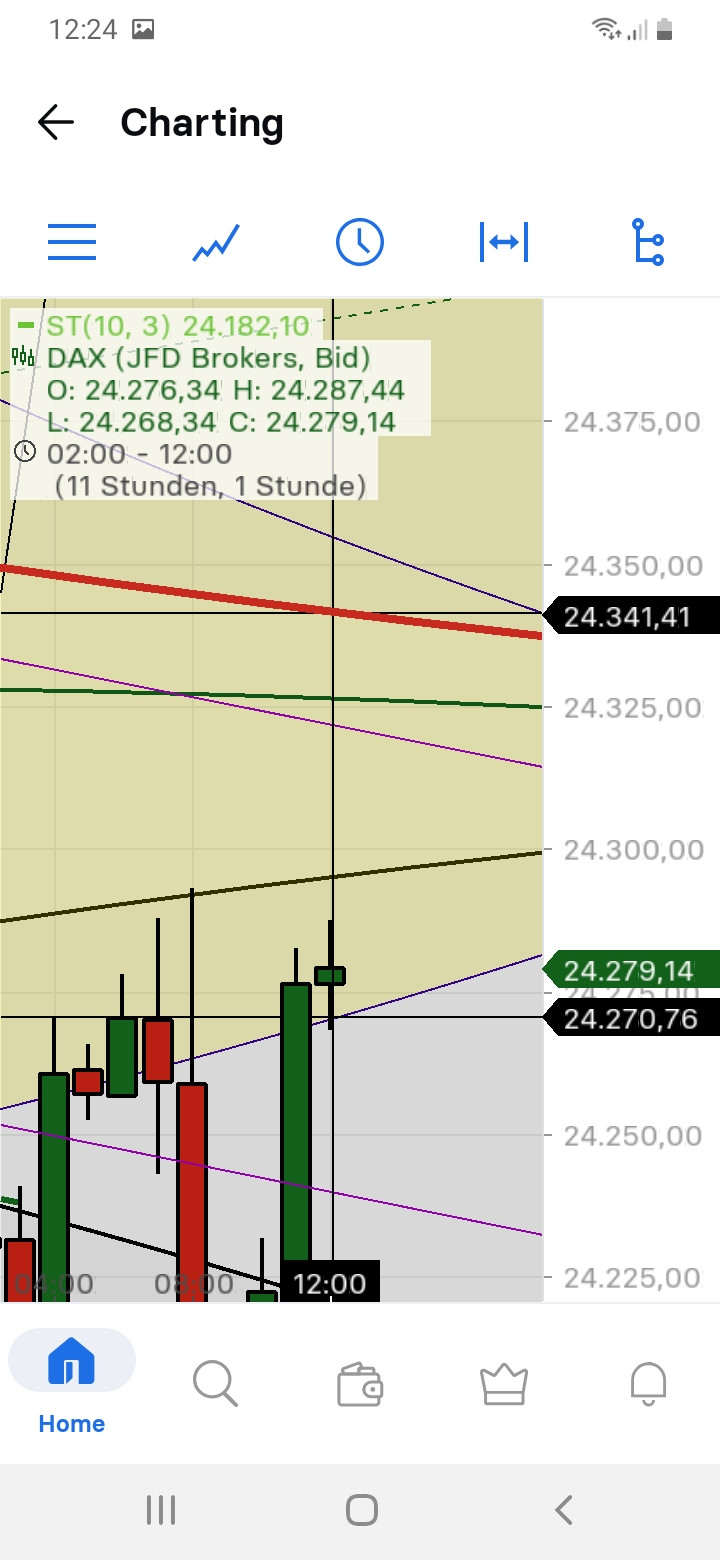Tap the horizontal fit width icon
Screen dimensions: 720x1560
(x=504, y=243)
